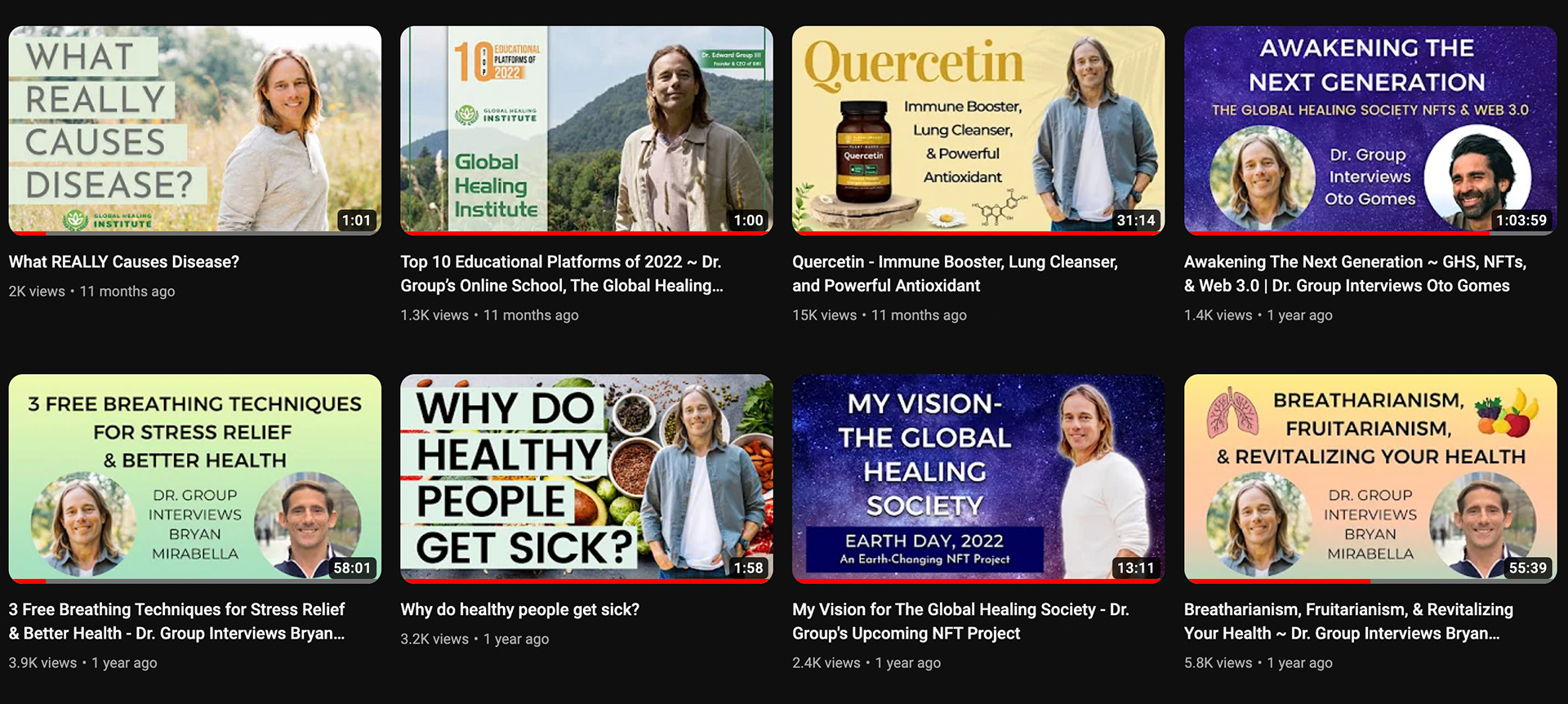1568x704 pixels.
Task: Tap the 'Why do healthy people get sick?' title
Action: click(x=519, y=610)
